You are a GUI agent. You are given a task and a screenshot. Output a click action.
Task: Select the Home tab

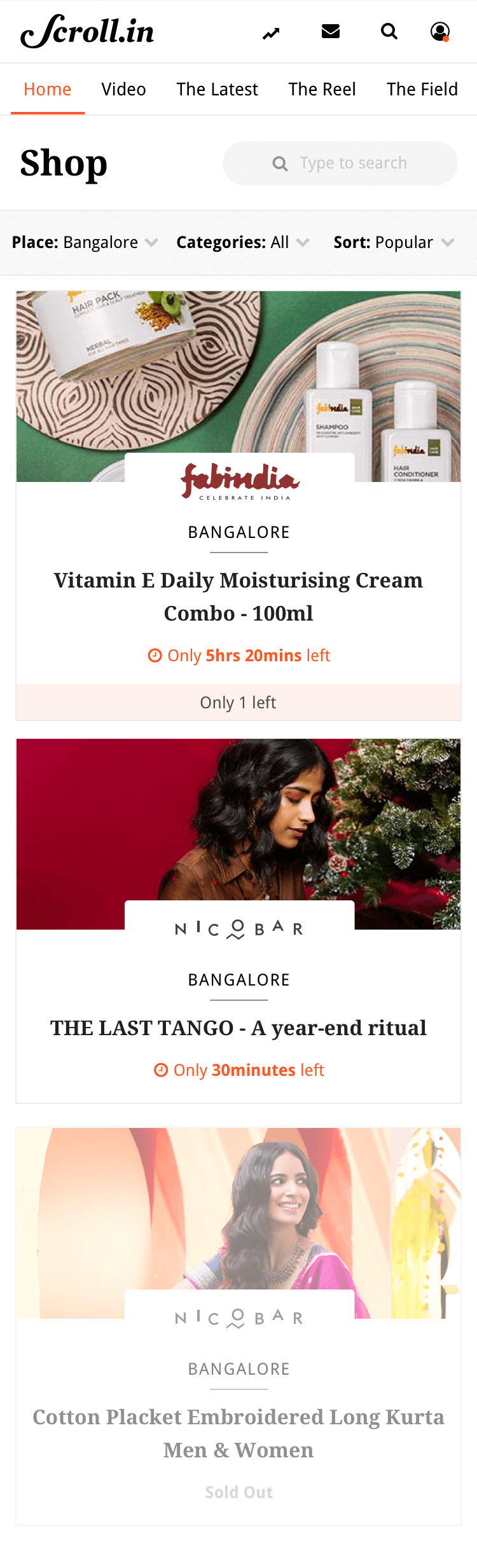click(47, 90)
